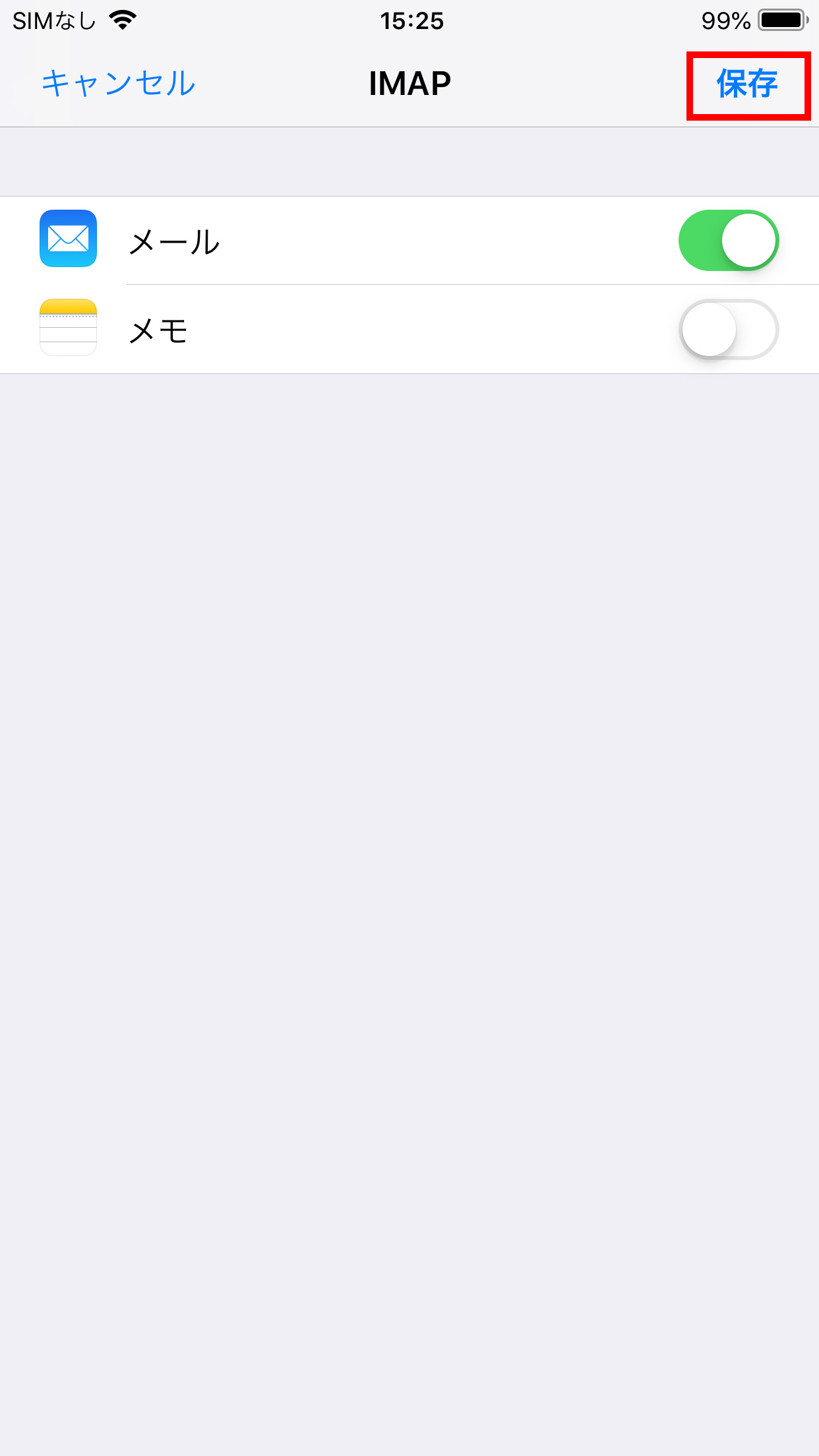Viewport: 819px width, 1456px height.
Task: Tap 保存 to save the IMAP account
Action: click(747, 84)
